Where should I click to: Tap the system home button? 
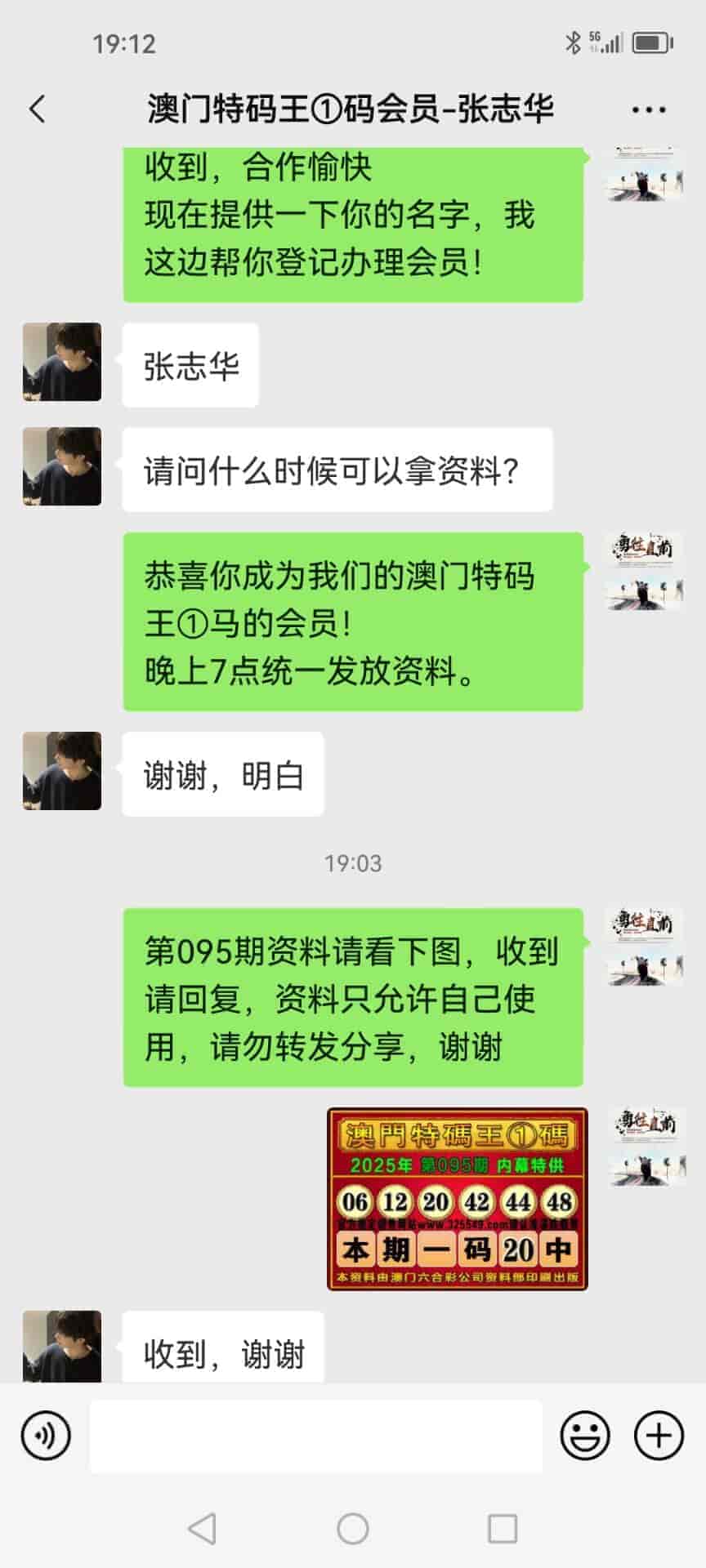[x=353, y=1528]
